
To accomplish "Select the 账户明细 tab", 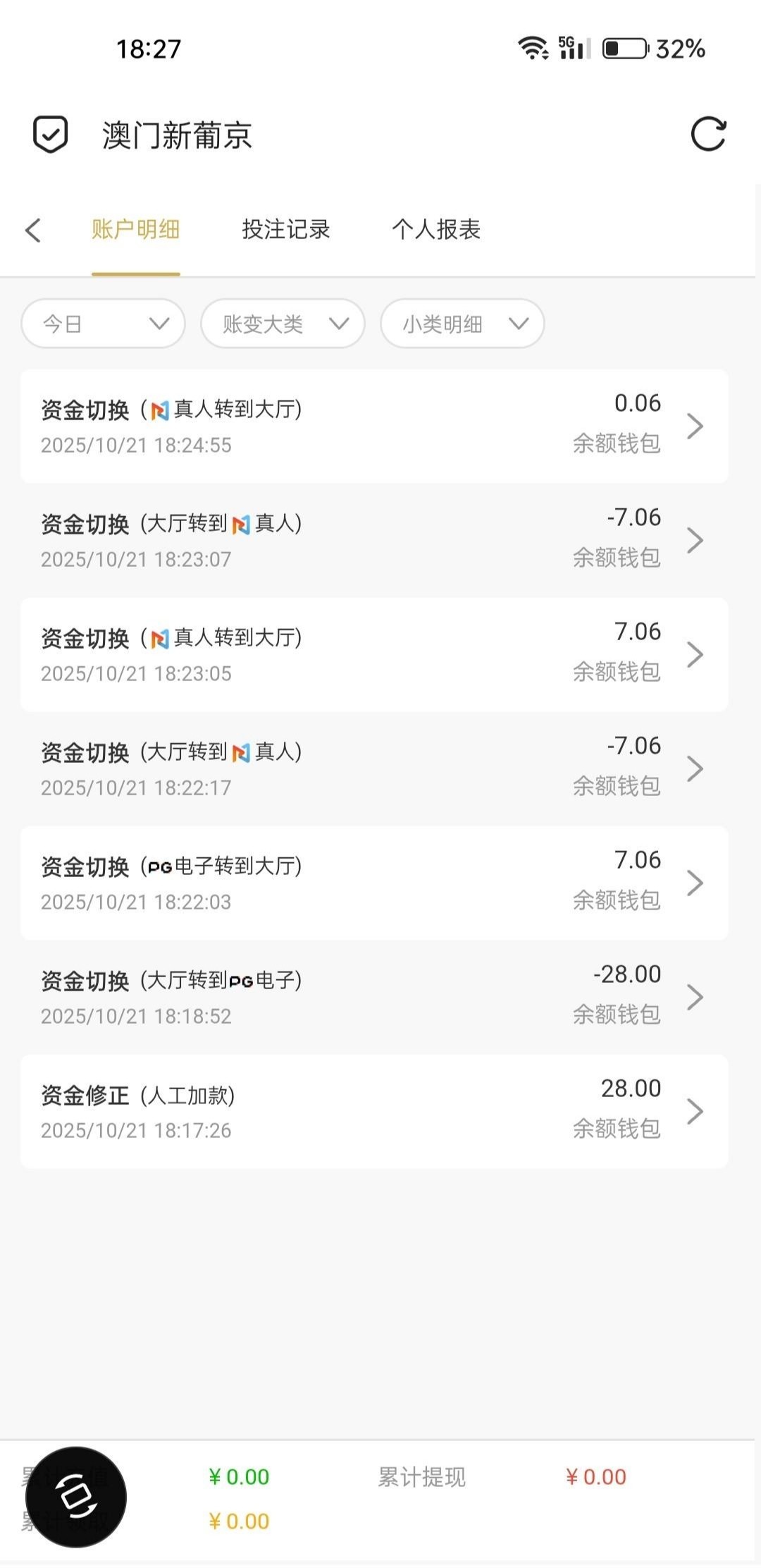I will pyautogui.click(x=135, y=230).
